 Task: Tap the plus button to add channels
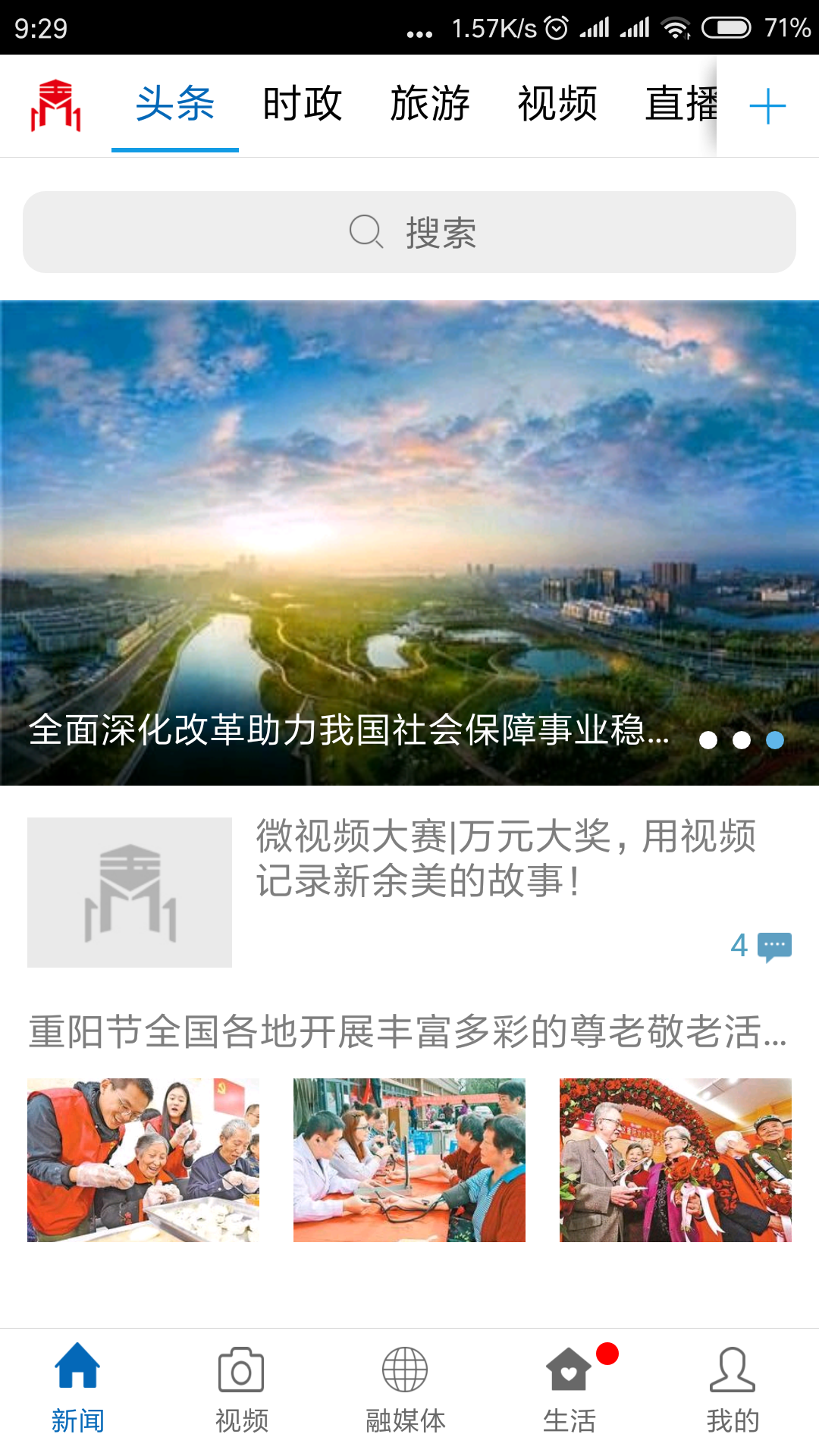coord(767,106)
